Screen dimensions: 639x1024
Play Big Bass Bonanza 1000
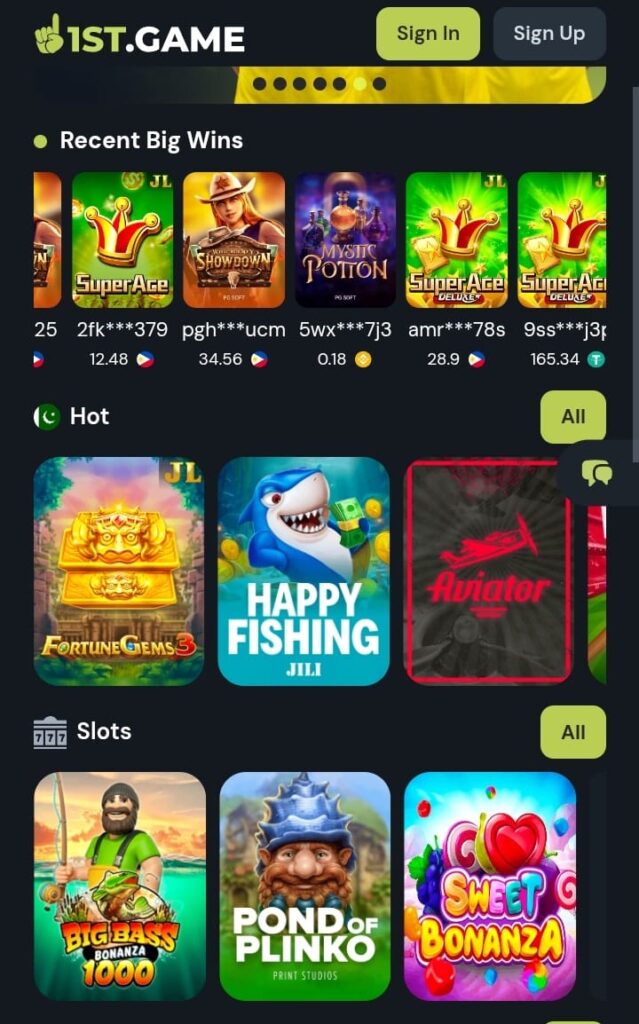(119, 885)
